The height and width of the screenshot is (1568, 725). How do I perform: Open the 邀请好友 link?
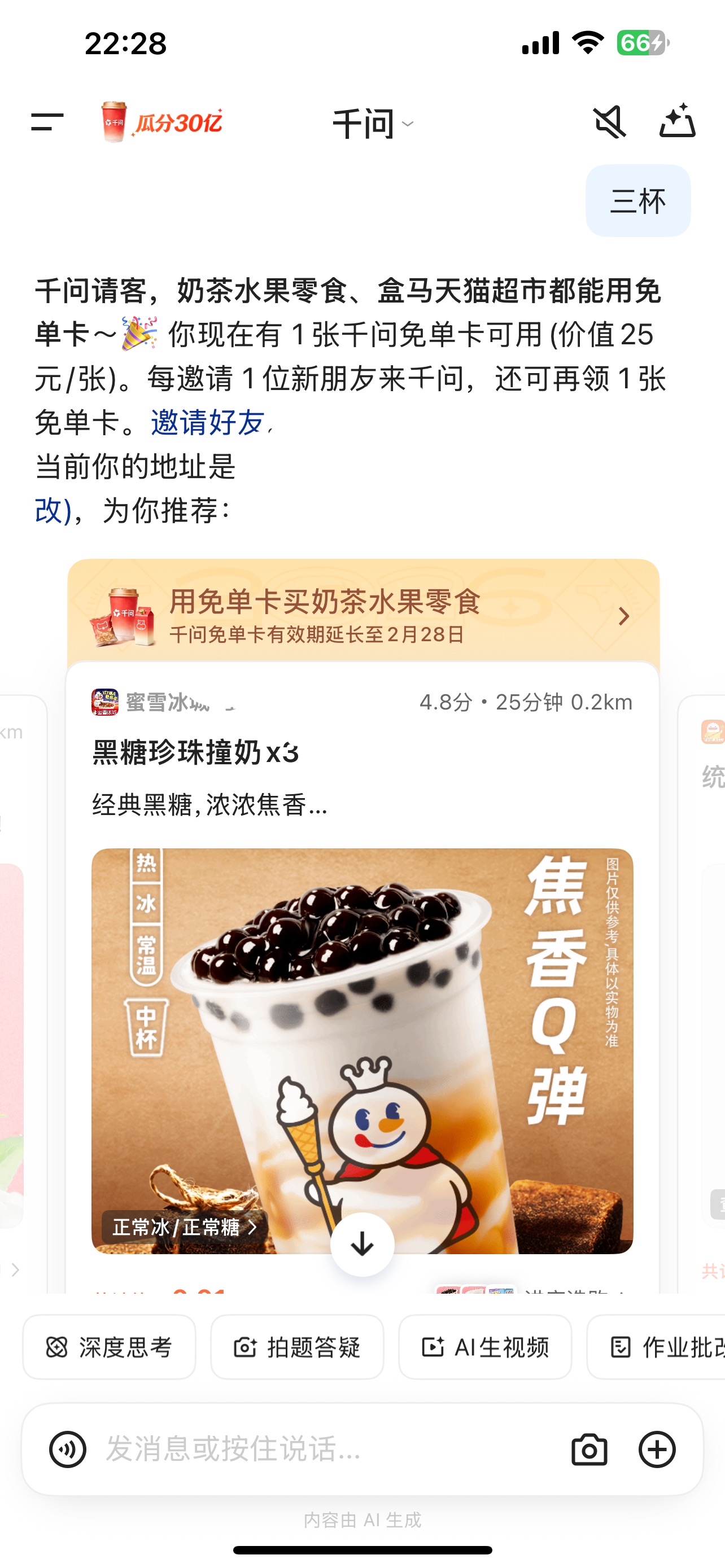pos(208,422)
